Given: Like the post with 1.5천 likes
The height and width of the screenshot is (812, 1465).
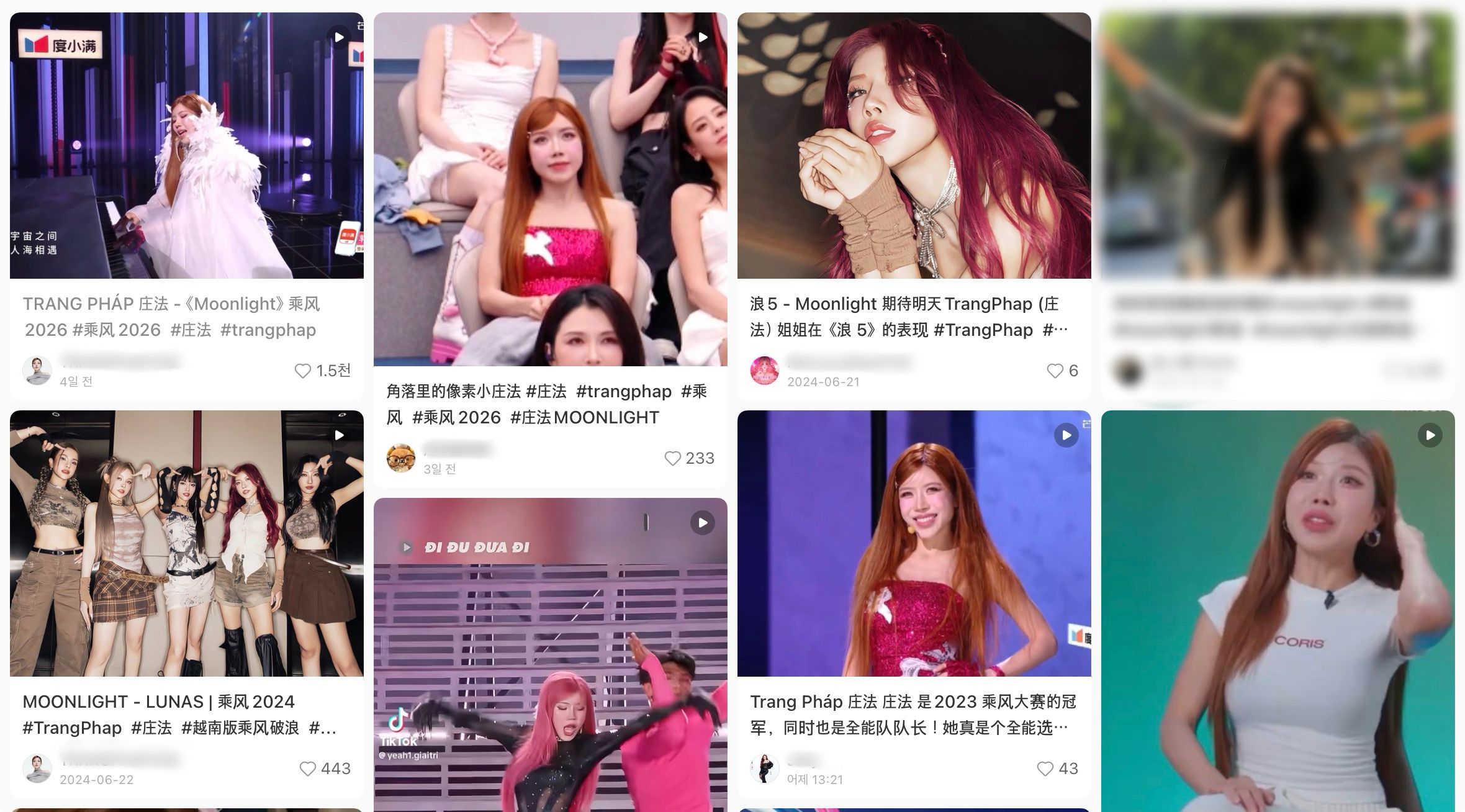Looking at the screenshot, I should [x=303, y=371].
